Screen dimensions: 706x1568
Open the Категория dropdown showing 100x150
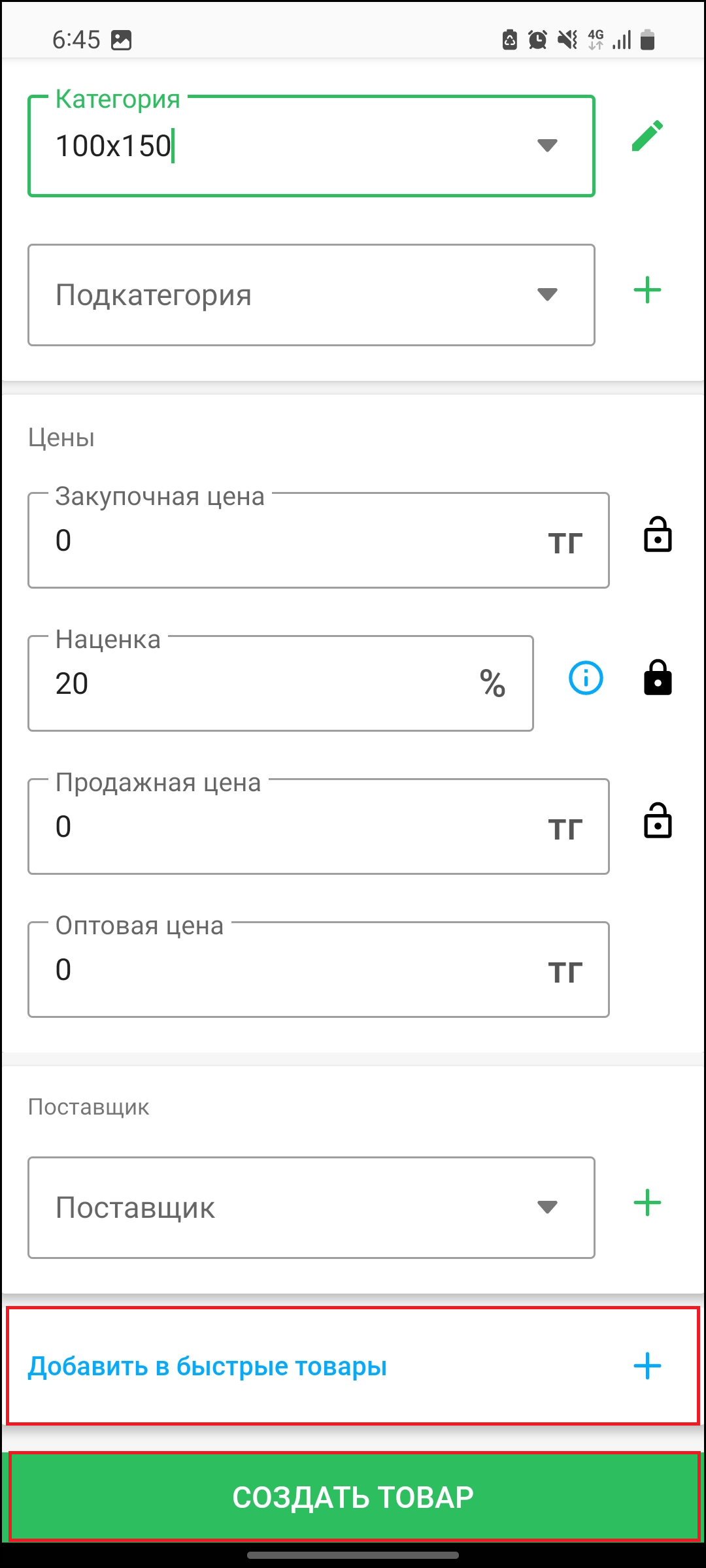tap(311, 146)
